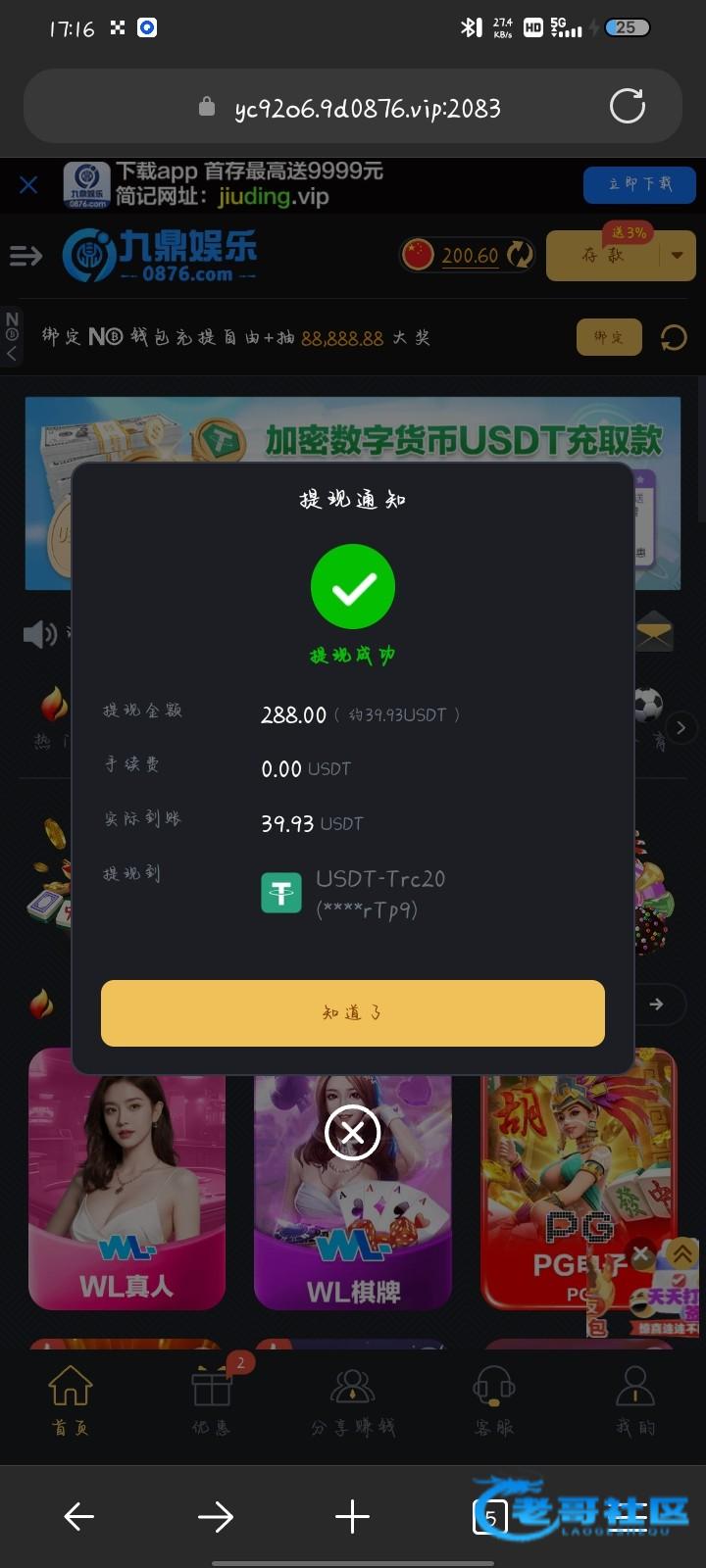Reload the page in the browser

click(627, 106)
